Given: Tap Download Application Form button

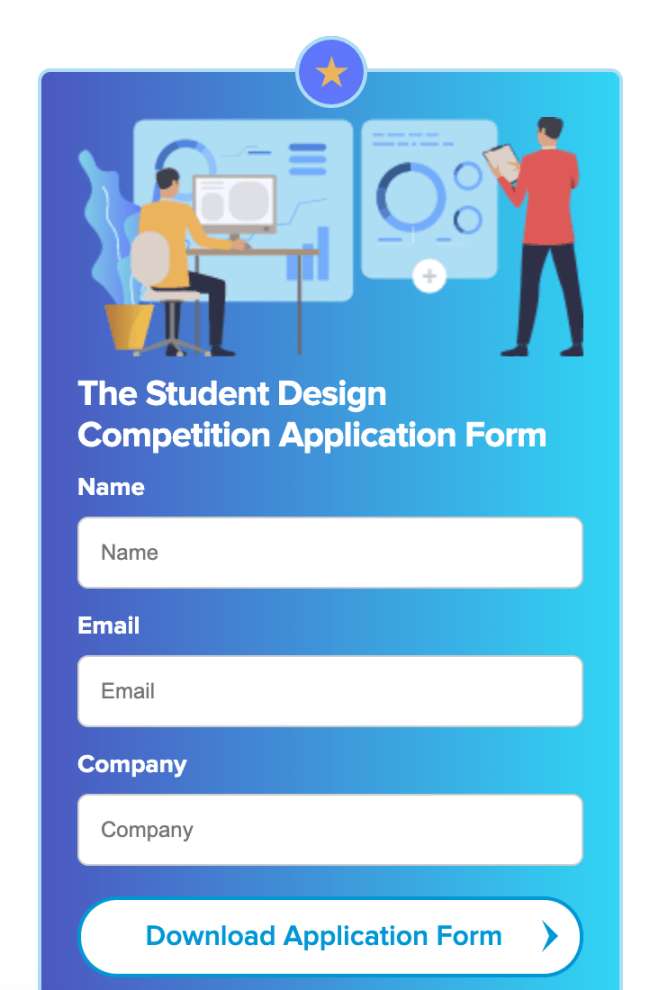Looking at the screenshot, I should click(x=330, y=936).
